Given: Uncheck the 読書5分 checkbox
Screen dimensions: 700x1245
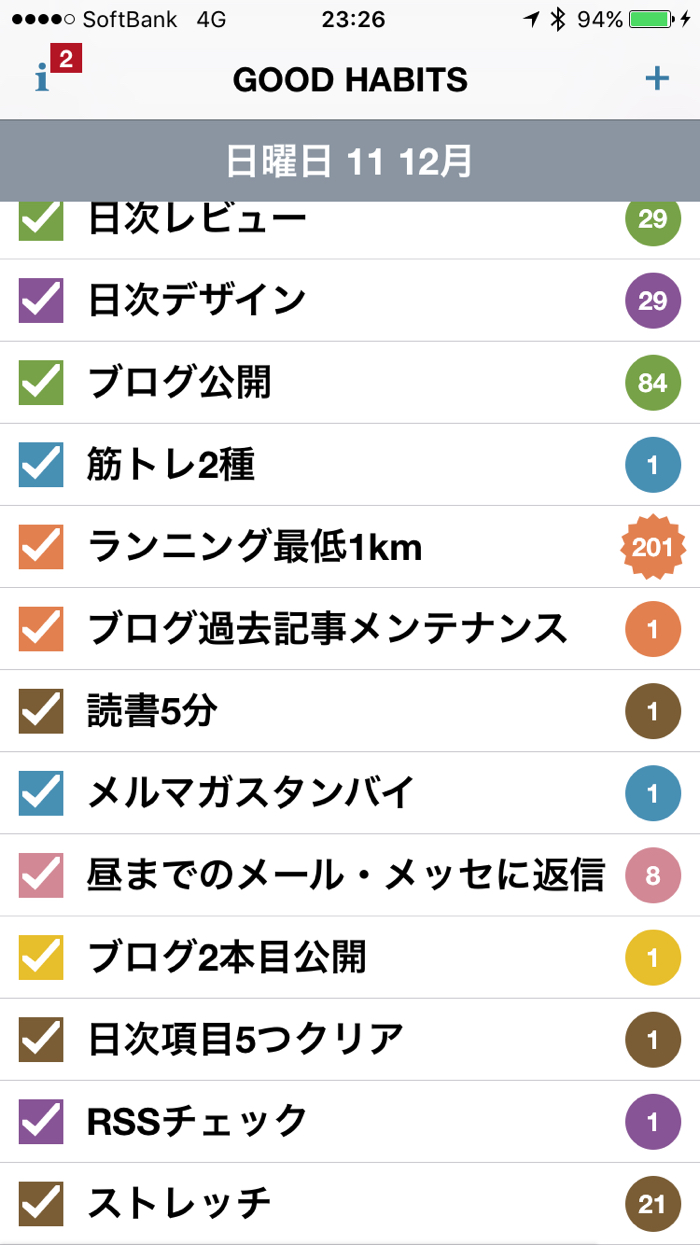Looking at the screenshot, I should click(41, 711).
